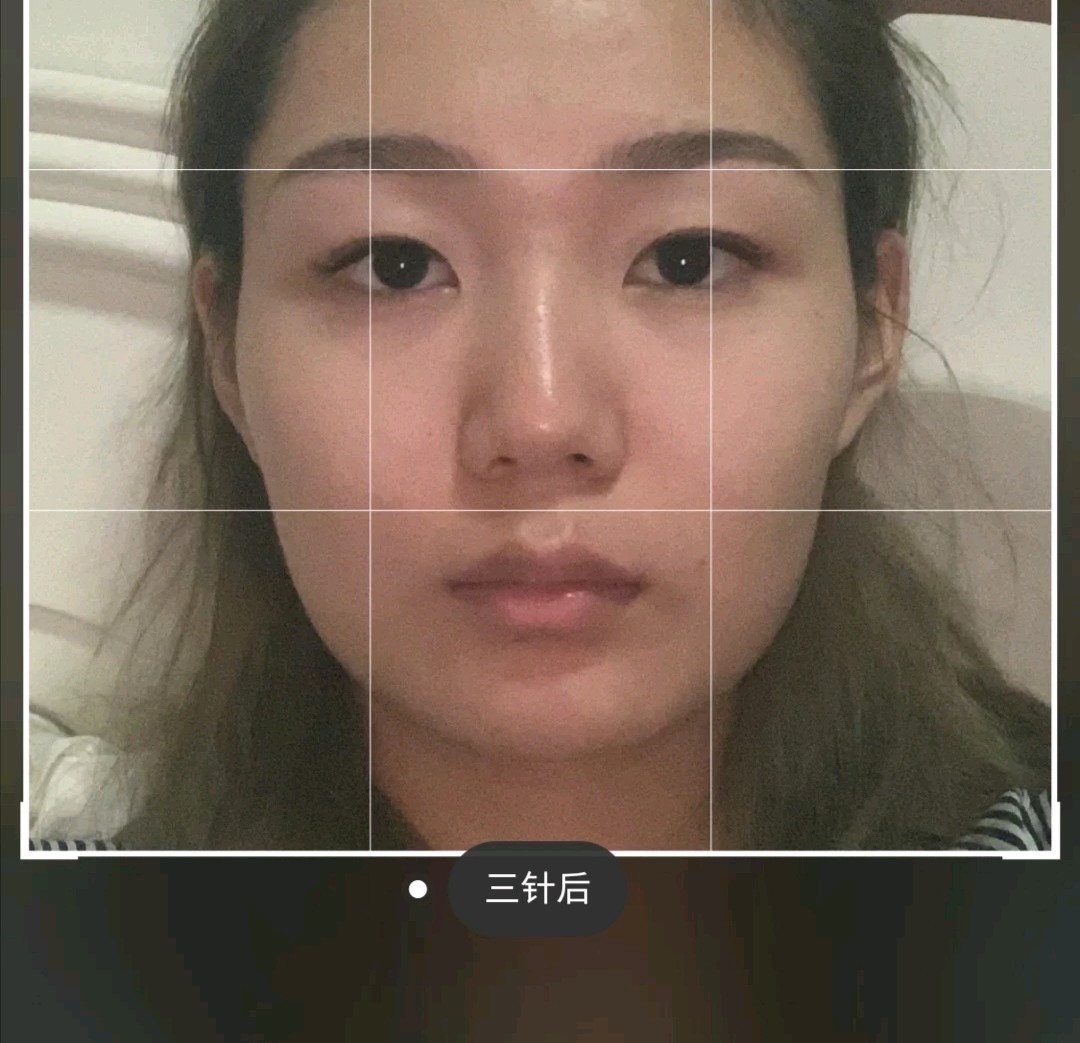Tap the 三针后 label pill
Image resolution: width=1080 pixels, height=1043 pixels.
coord(538,889)
